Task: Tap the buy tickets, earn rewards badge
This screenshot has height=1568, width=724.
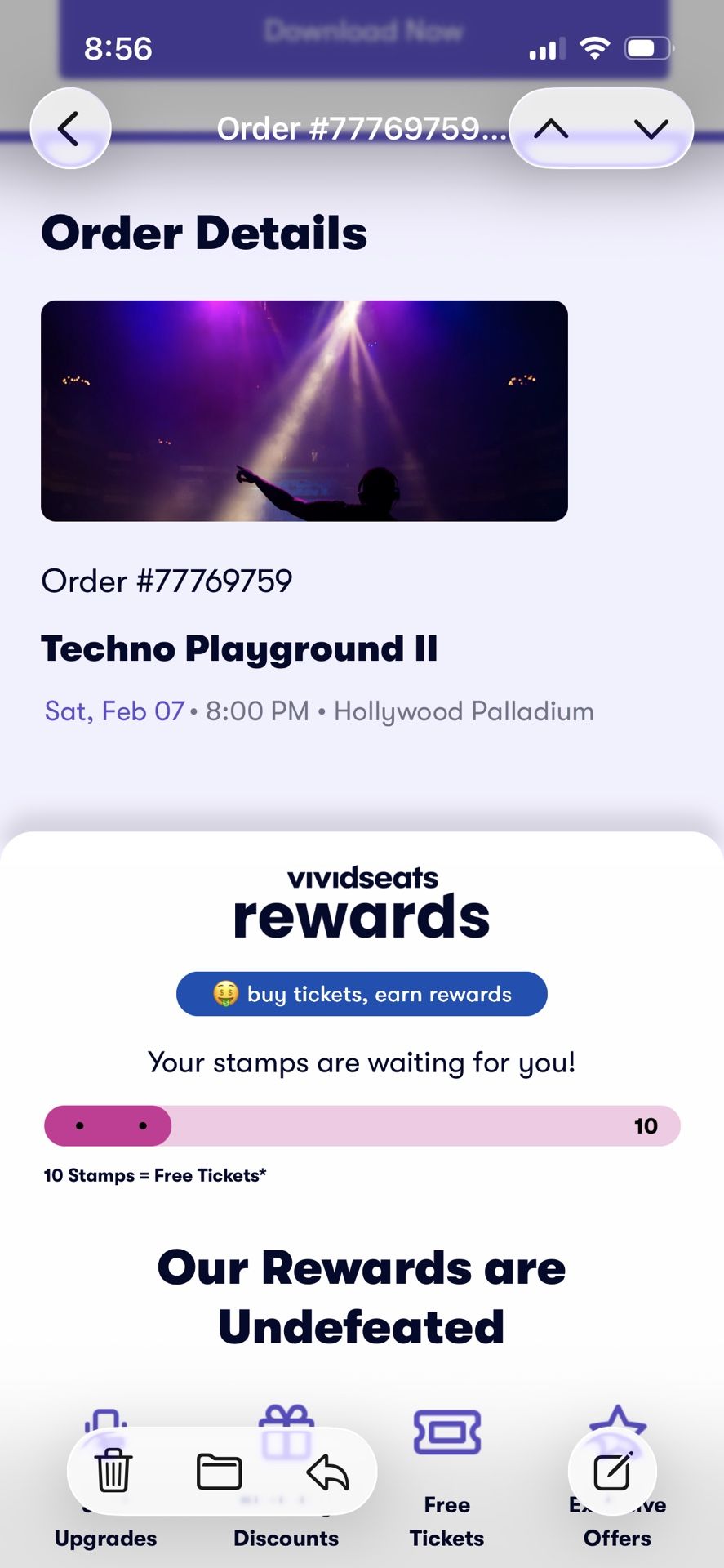Action: pyautogui.click(x=362, y=994)
